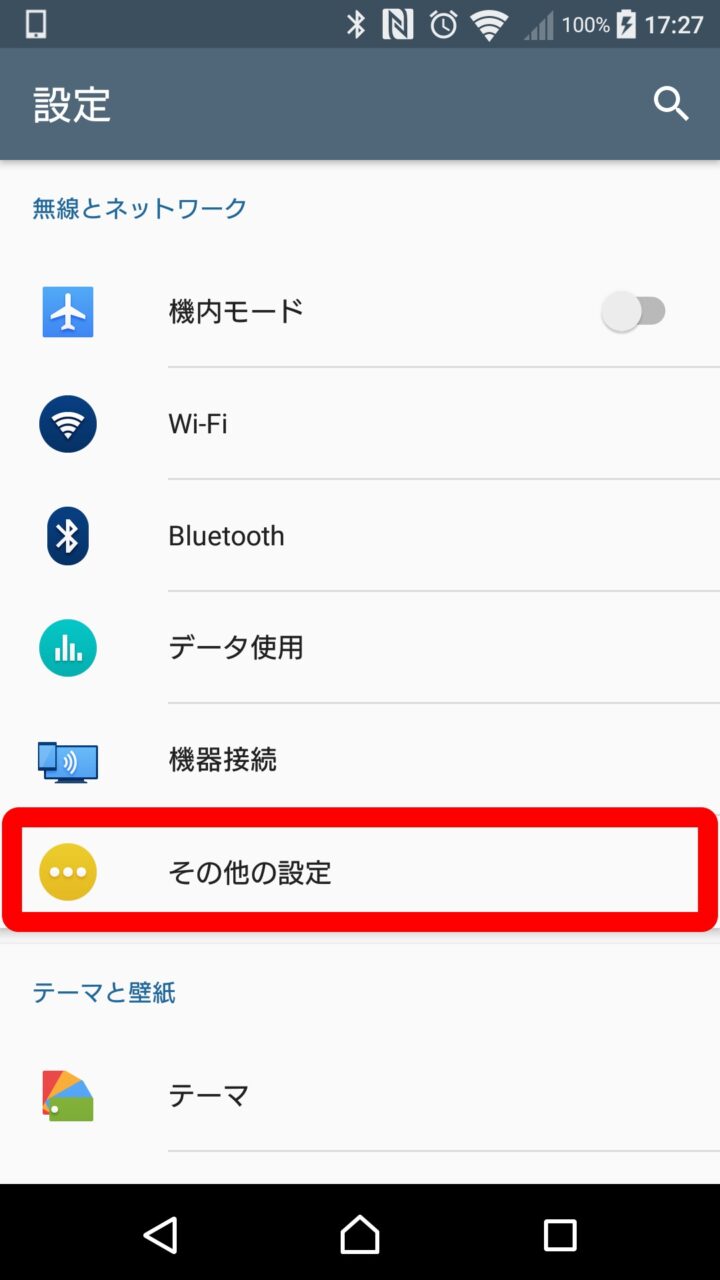
Task: Go back with the navigation bar
Action: coord(160,1235)
